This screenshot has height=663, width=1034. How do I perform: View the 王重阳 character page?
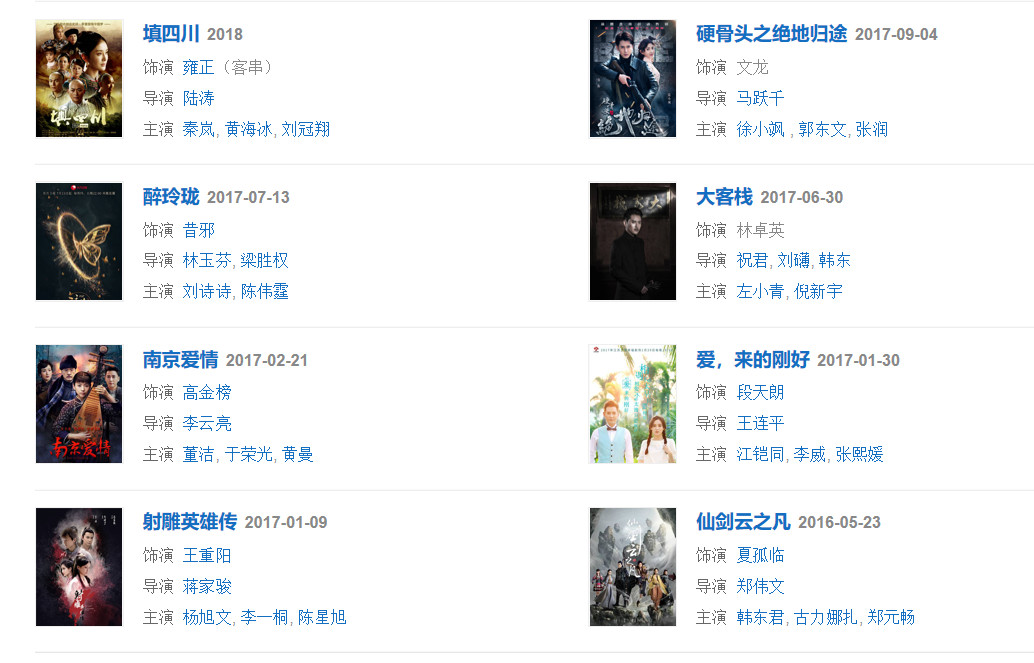207,555
